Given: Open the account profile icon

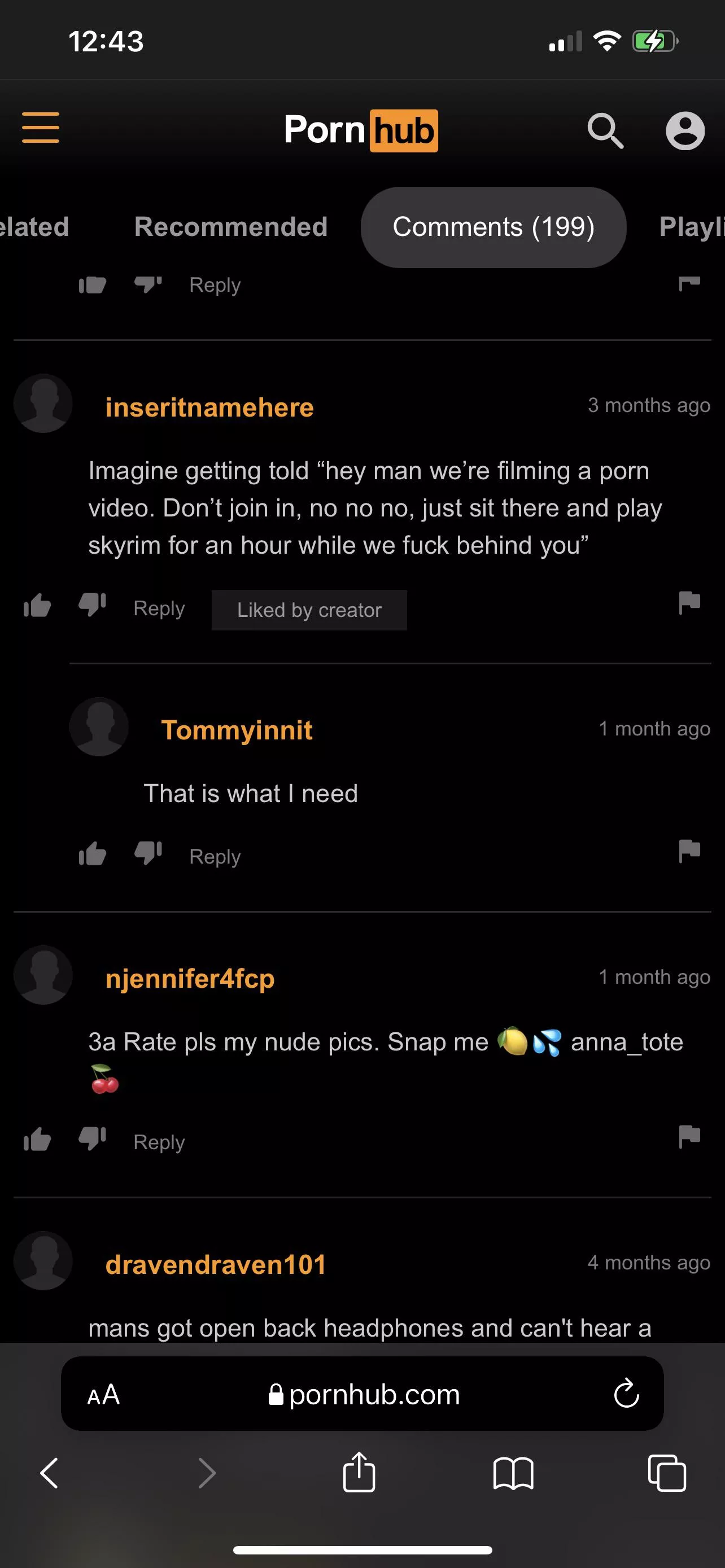Looking at the screenshot, I should click(685, 130).
